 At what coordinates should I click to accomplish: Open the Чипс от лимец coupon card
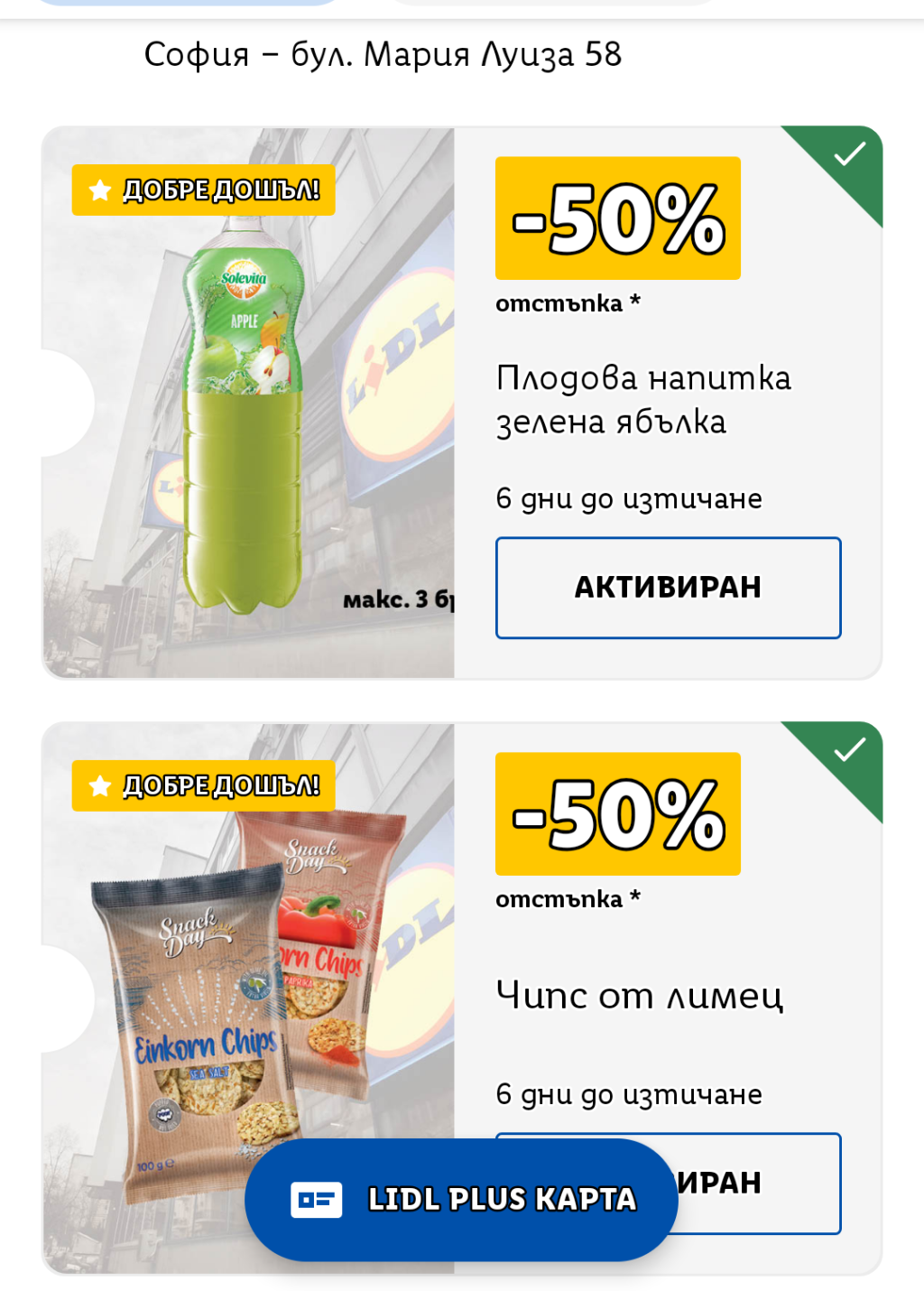461,998
